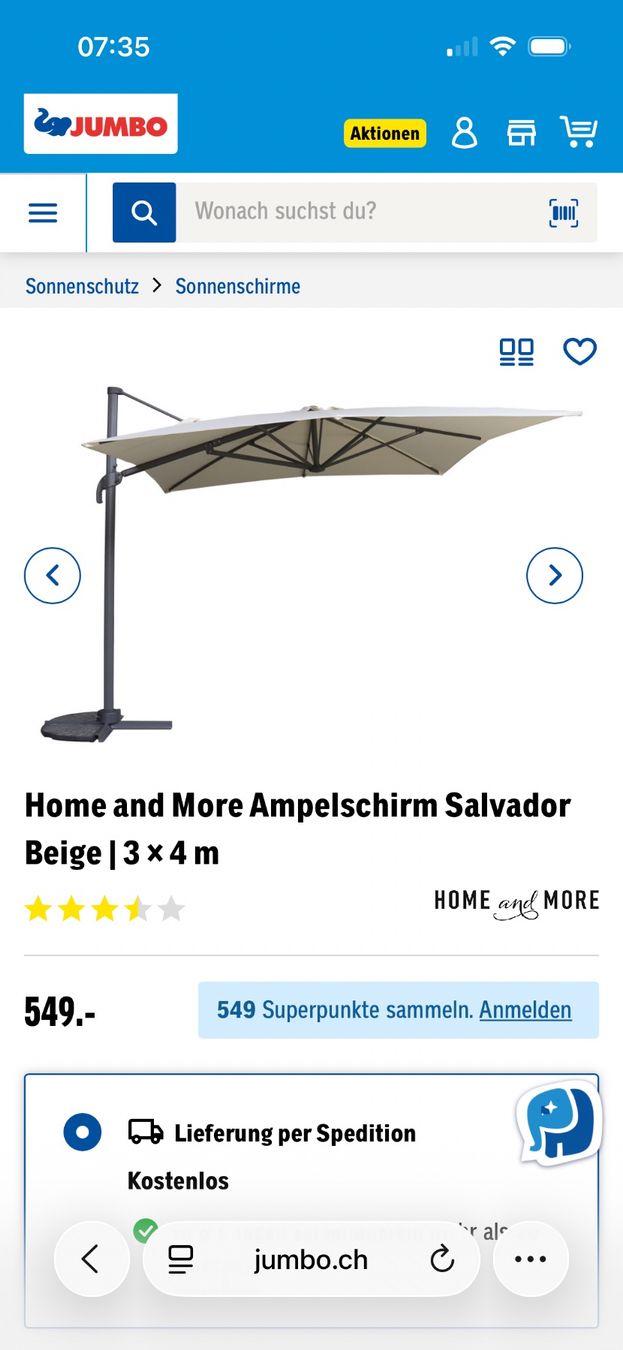The image size is (623, 1350).
Task: Go to the Sonnenschirme breadcrumb
Action: [x=238, y=286]
